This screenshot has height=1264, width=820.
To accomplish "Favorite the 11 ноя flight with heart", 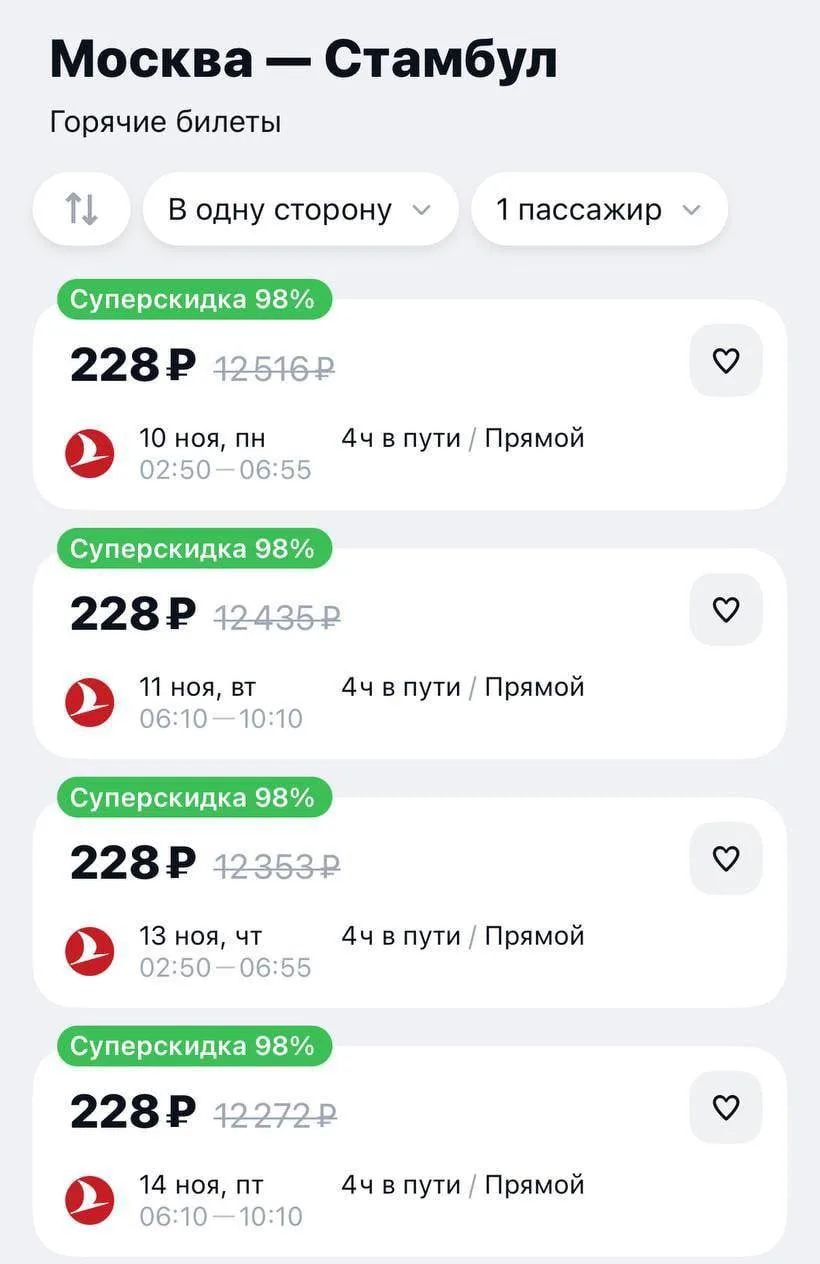I will click(725, 610).
